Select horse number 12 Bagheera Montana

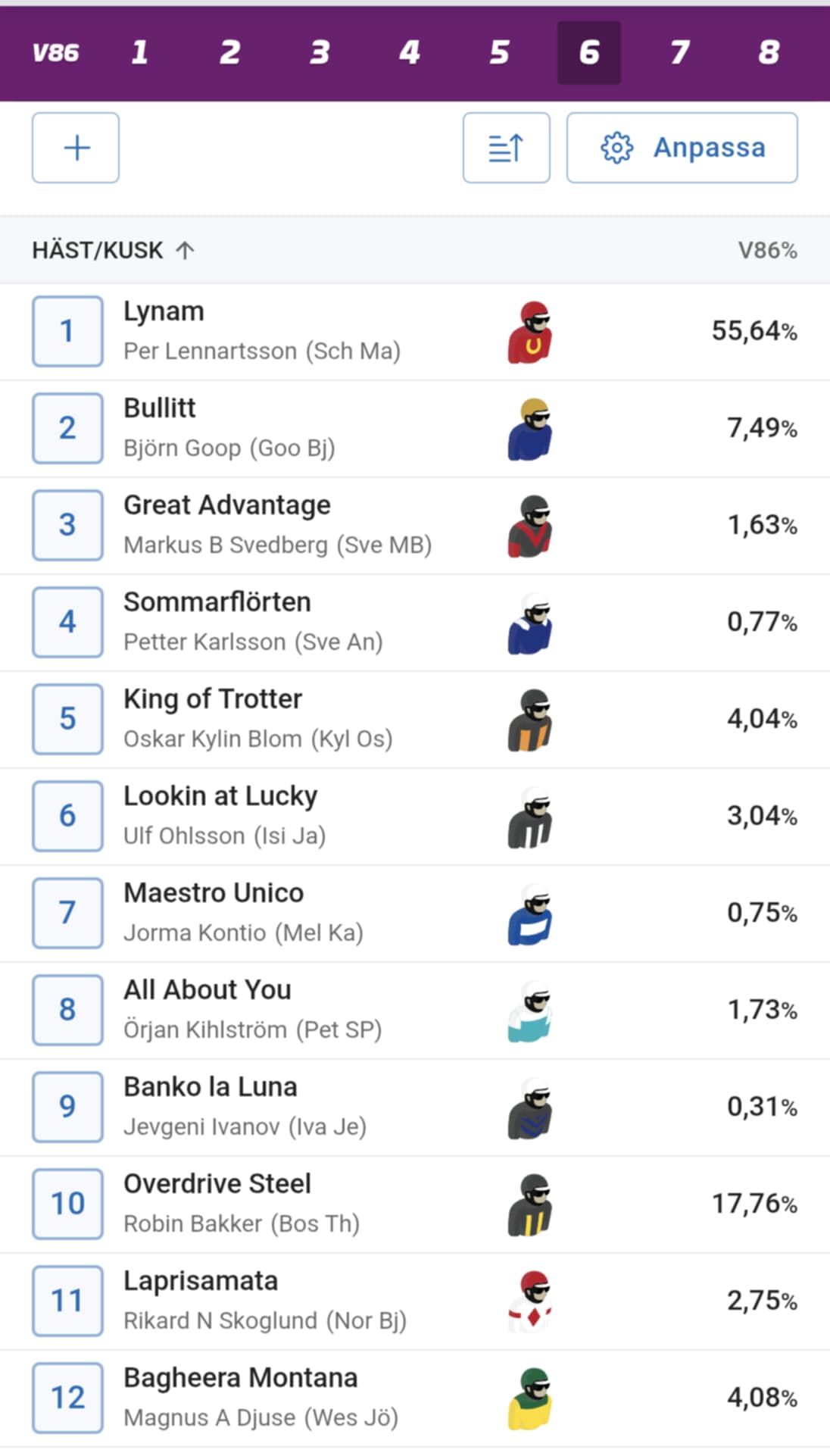pyautogui.click(x=67, y=1398)
